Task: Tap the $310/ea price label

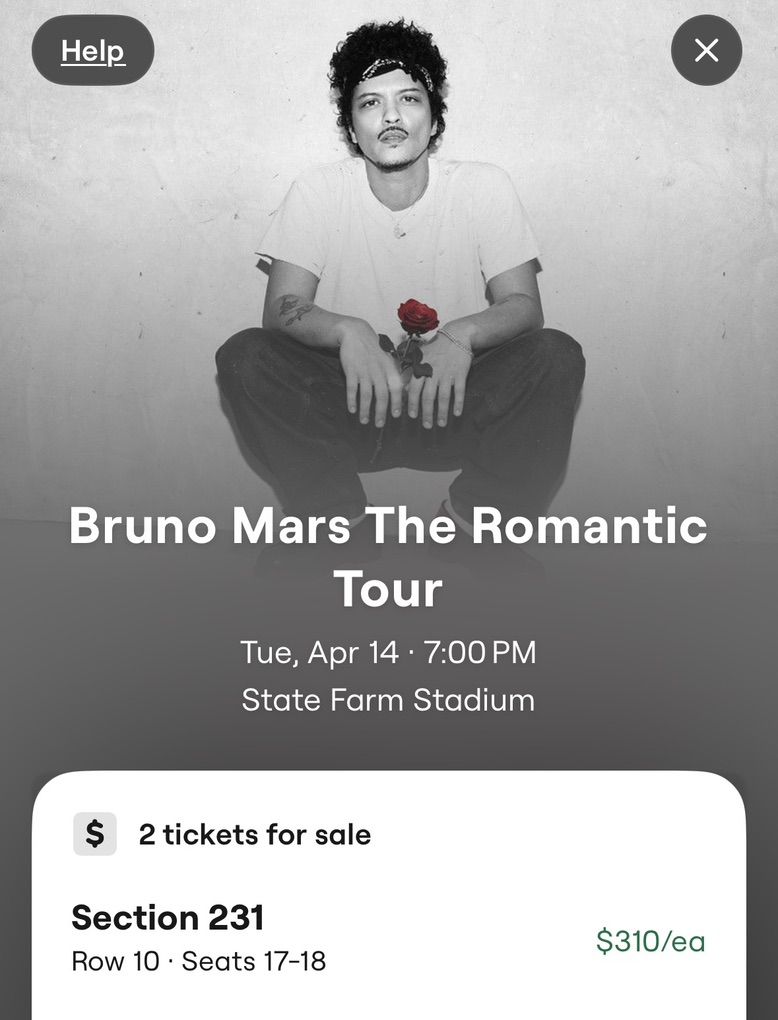Action: [649, 942]
